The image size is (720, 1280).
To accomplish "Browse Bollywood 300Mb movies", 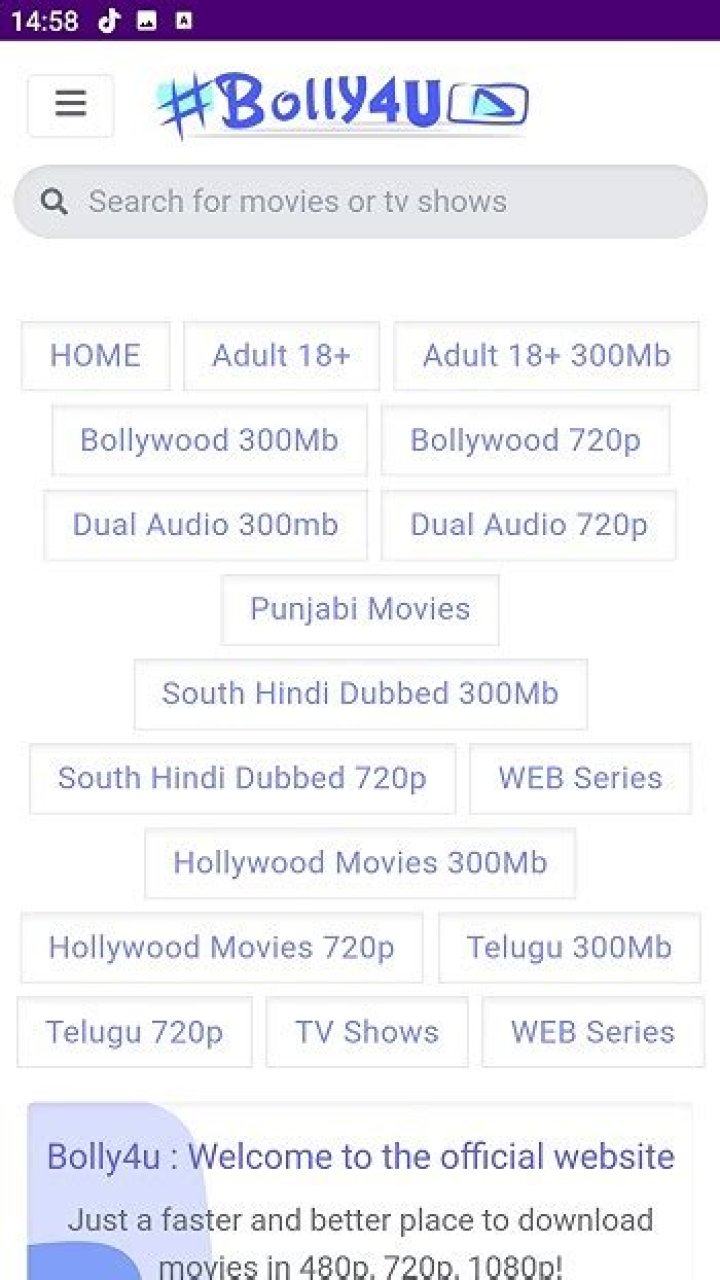I will coord(209,440).
